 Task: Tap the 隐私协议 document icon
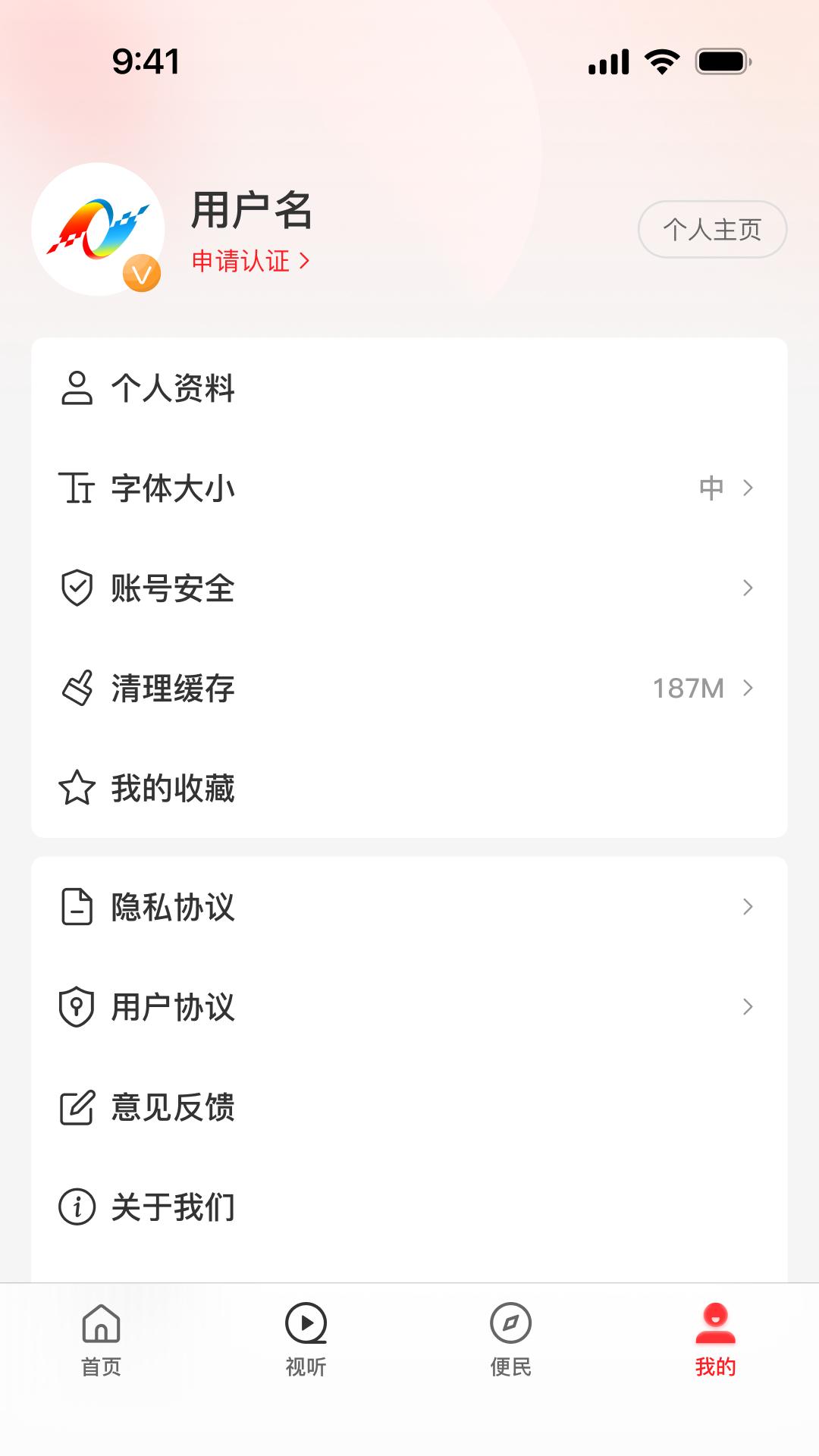(x=76, y=907)
